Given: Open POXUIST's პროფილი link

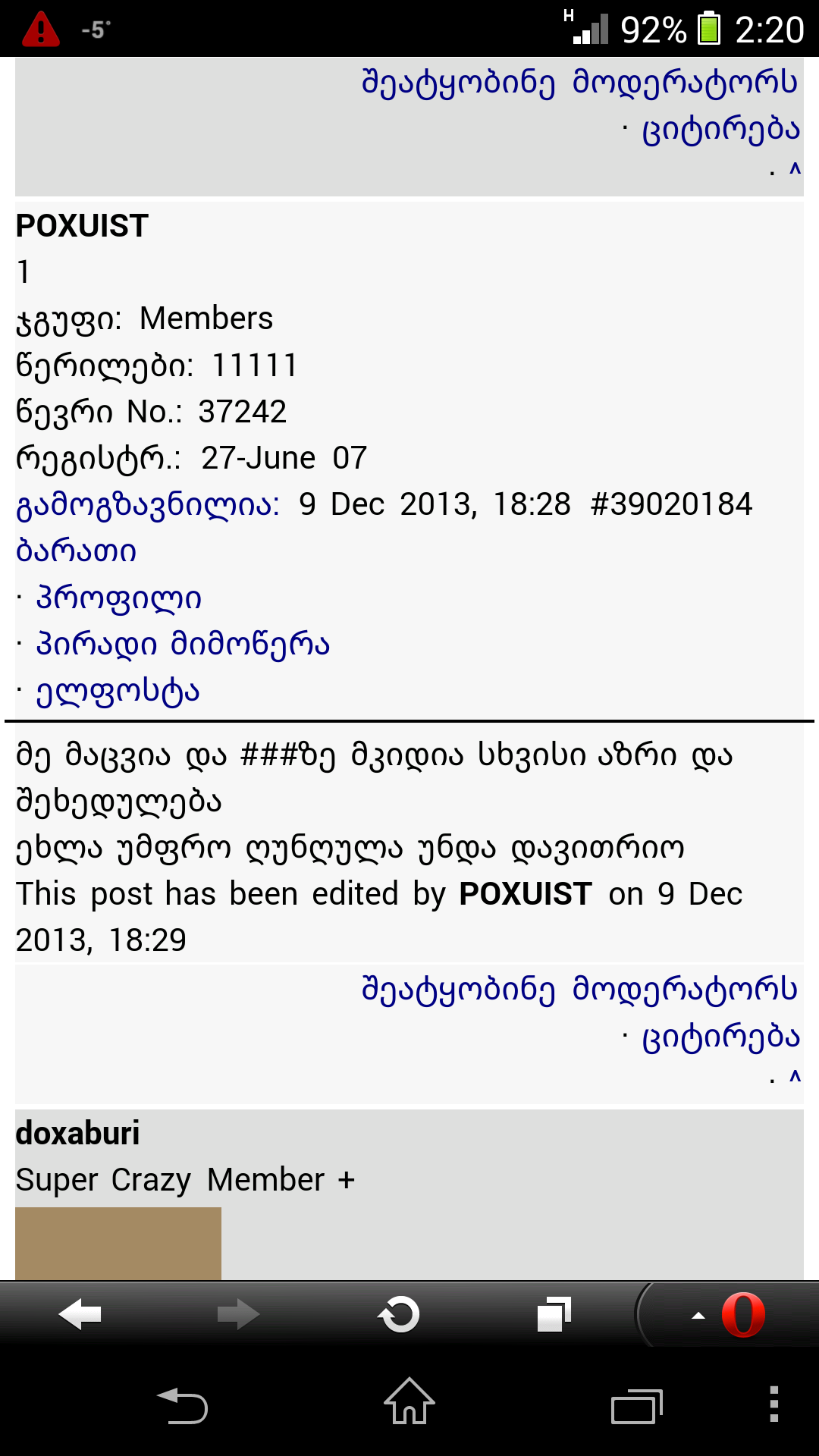Looking at the screenshot, I should (x=118, y=598).
